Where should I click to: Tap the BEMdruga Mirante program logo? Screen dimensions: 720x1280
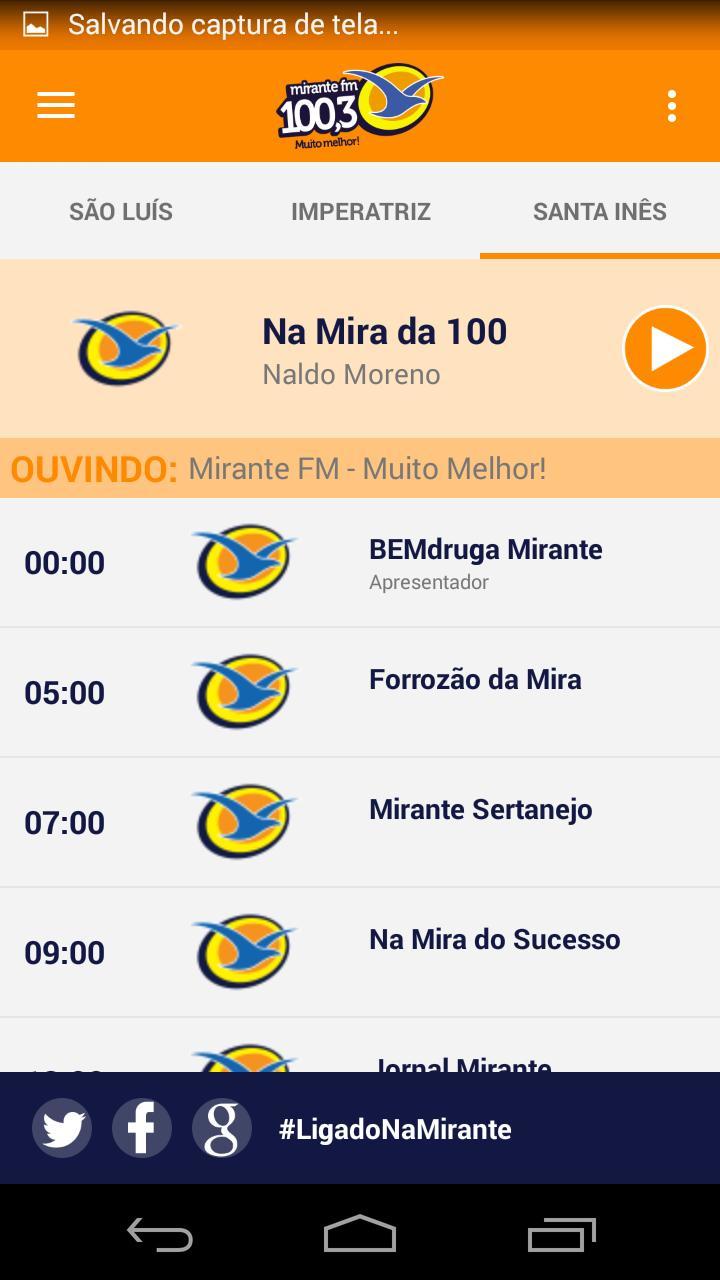pos(243,561)
